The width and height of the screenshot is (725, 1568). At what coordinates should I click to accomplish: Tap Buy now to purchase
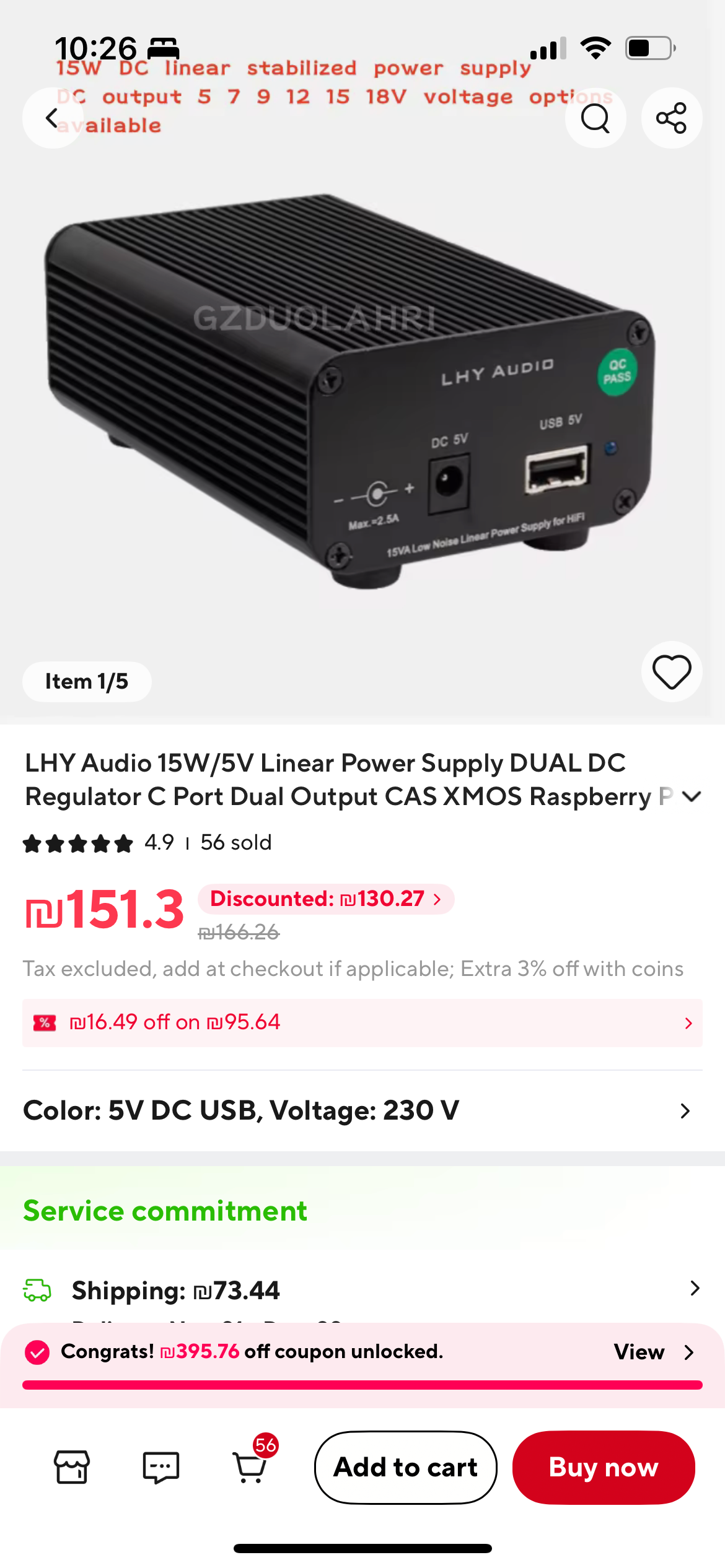click(604, 1466)
